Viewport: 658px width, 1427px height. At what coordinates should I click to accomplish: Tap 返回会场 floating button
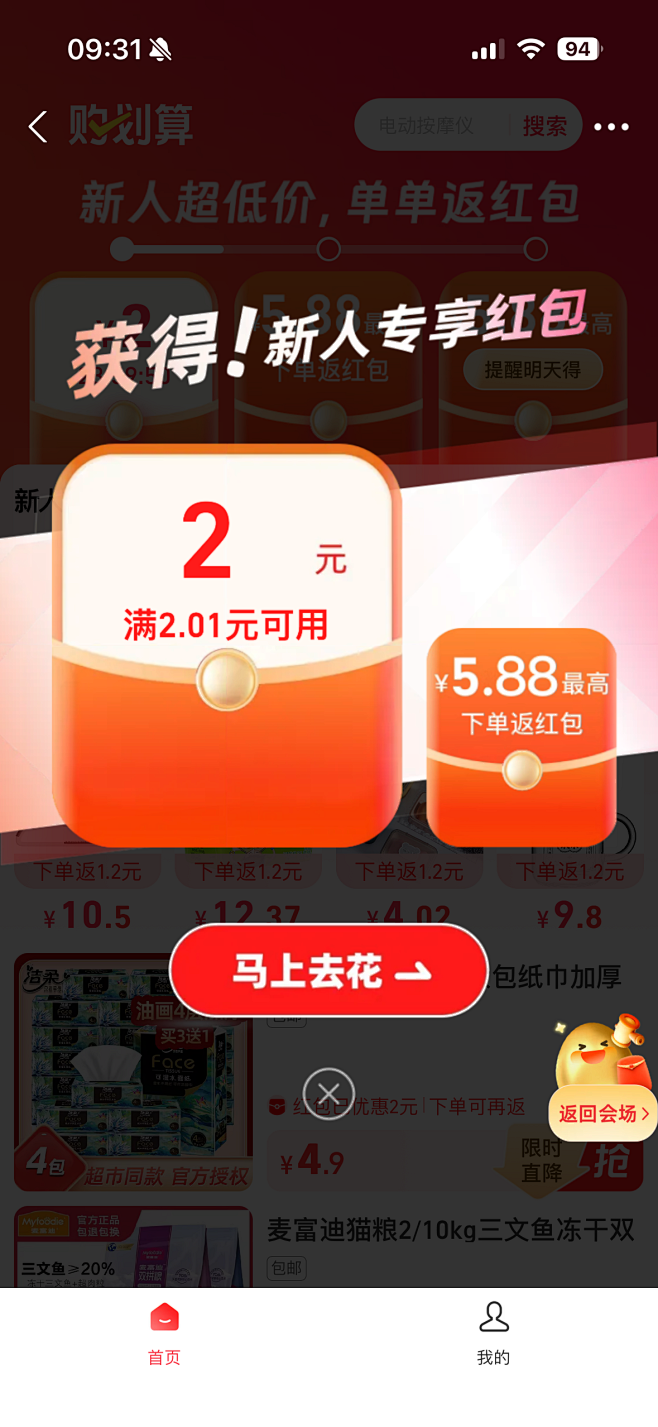click(x=603, y=1113)
